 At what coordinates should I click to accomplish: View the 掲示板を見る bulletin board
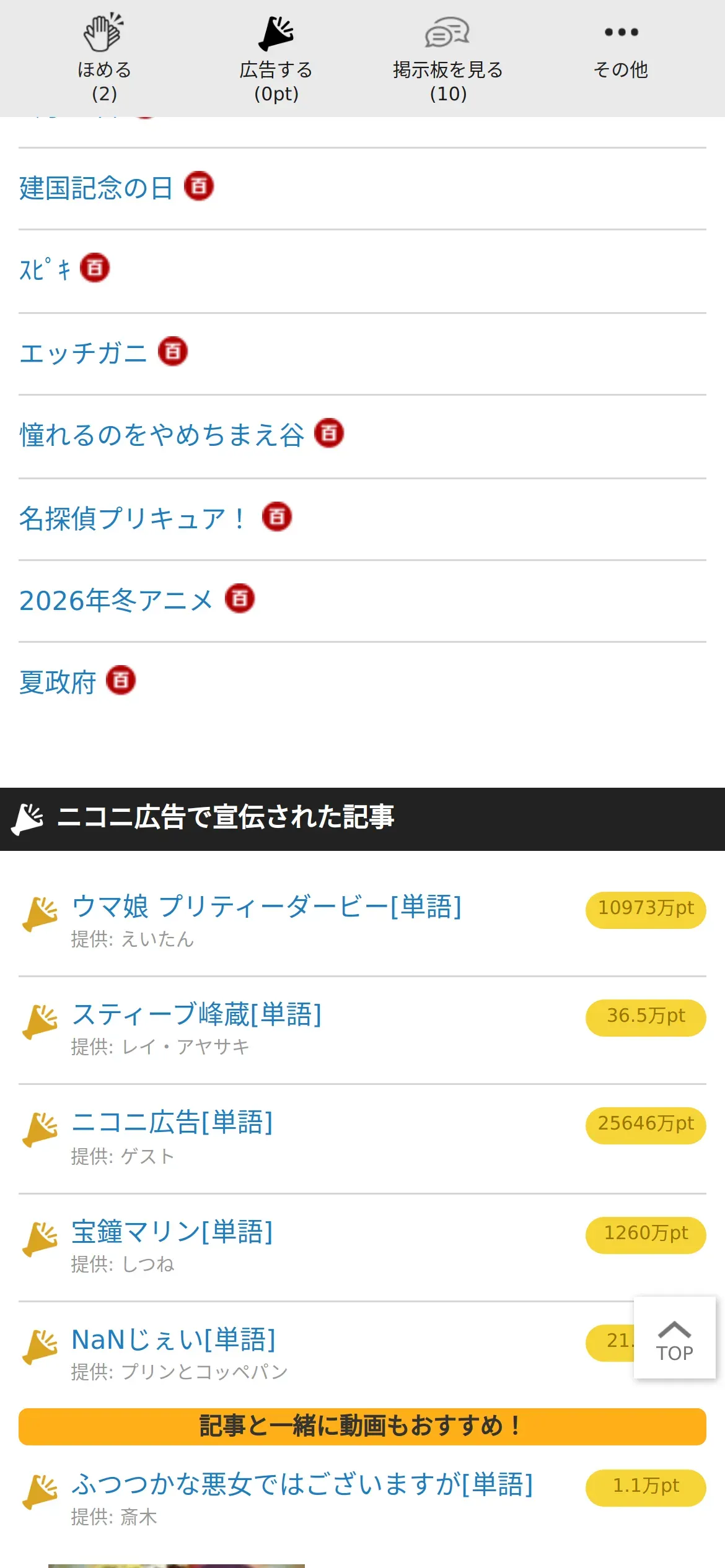point(447,59)
